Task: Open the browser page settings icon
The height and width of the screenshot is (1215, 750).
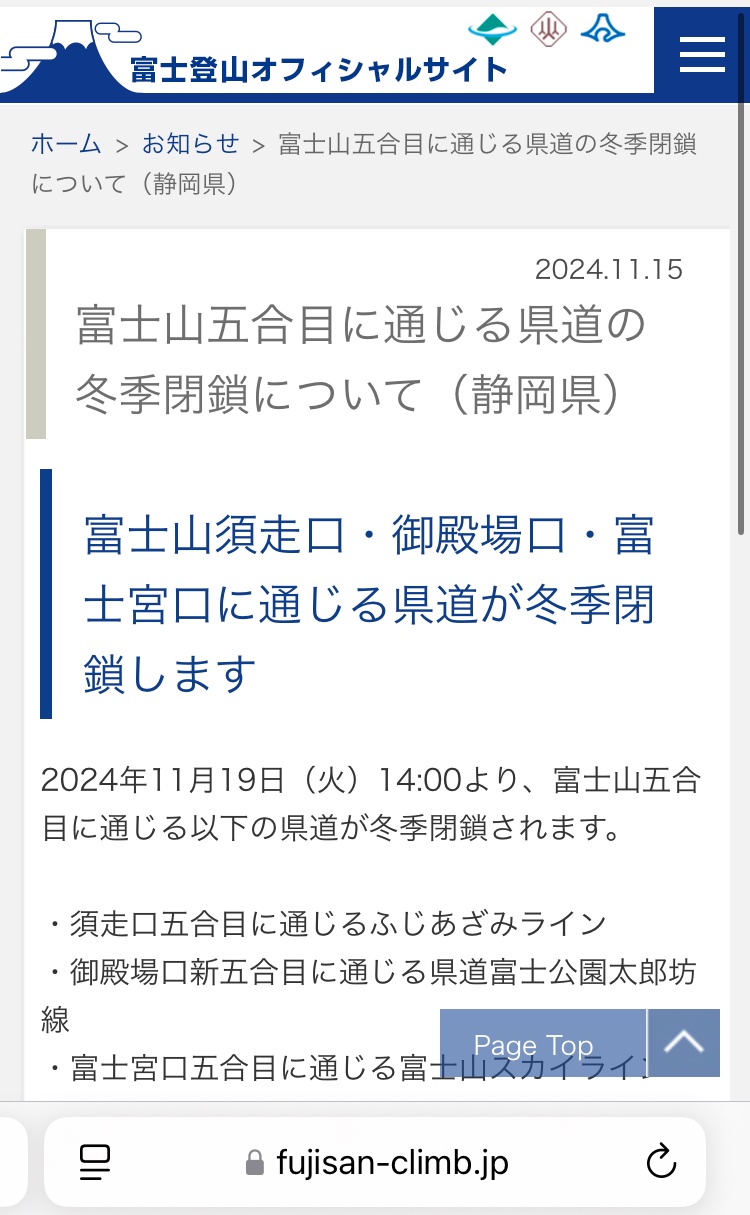Action: (x=95, y=1162)
